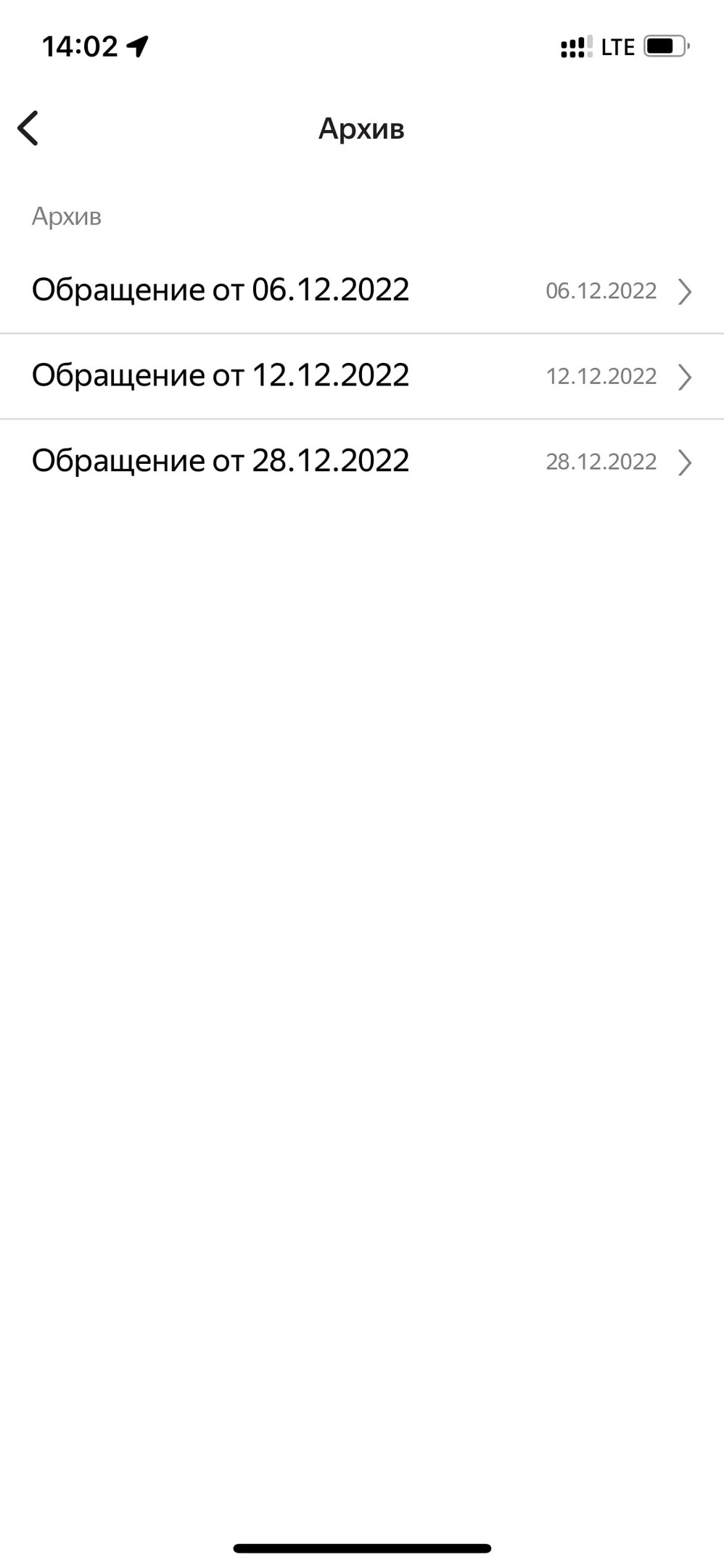Open Обращение от 28.12.2022
This screenshot has height=1568, width=724.
(361, 461)
